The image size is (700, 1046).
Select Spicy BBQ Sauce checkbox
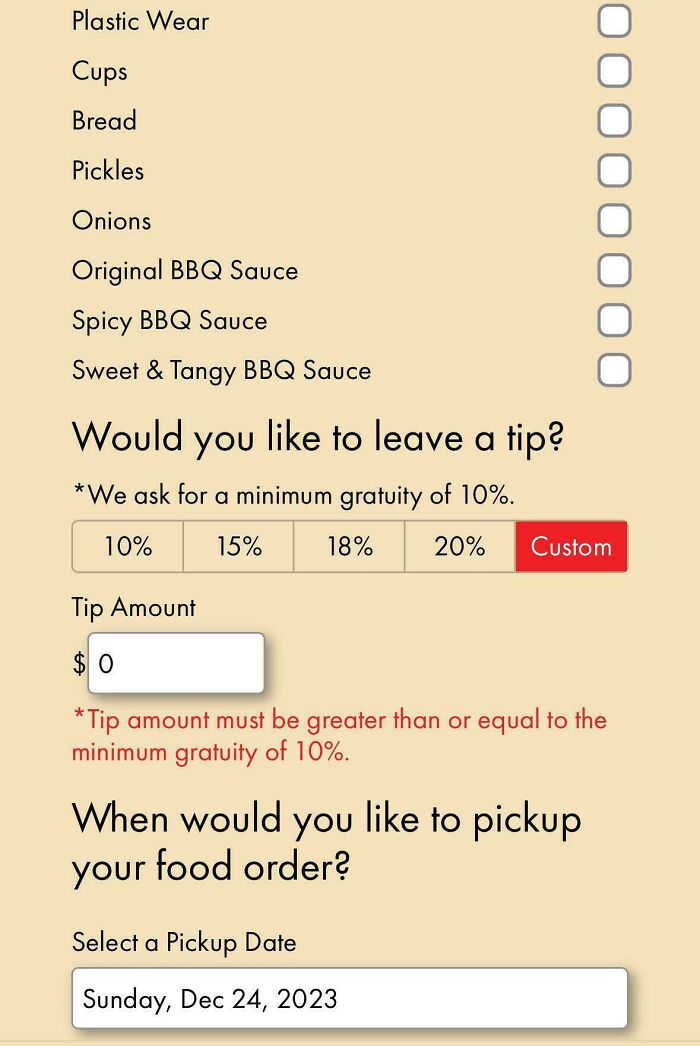[614, 320]
